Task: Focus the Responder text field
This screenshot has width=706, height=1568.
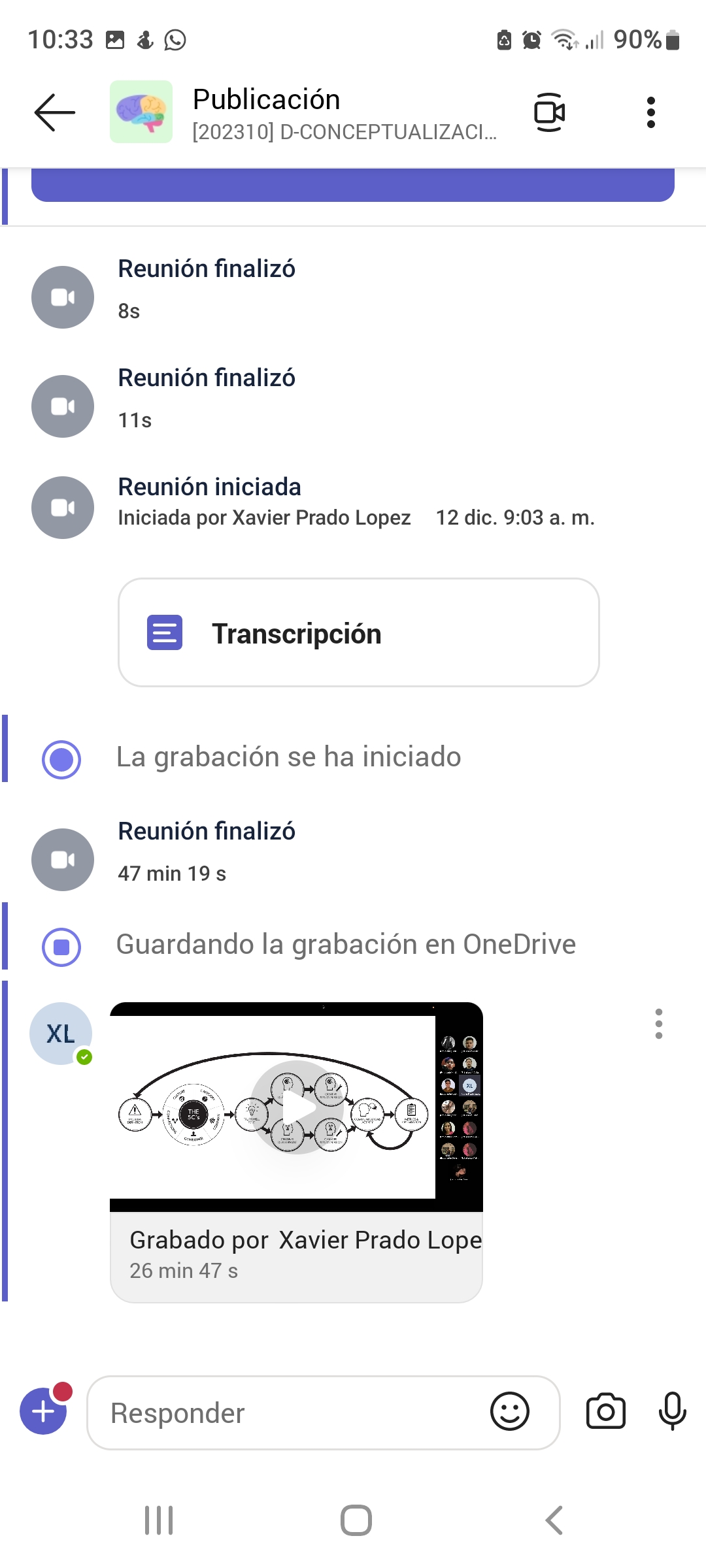Action: pos(288,1413)
